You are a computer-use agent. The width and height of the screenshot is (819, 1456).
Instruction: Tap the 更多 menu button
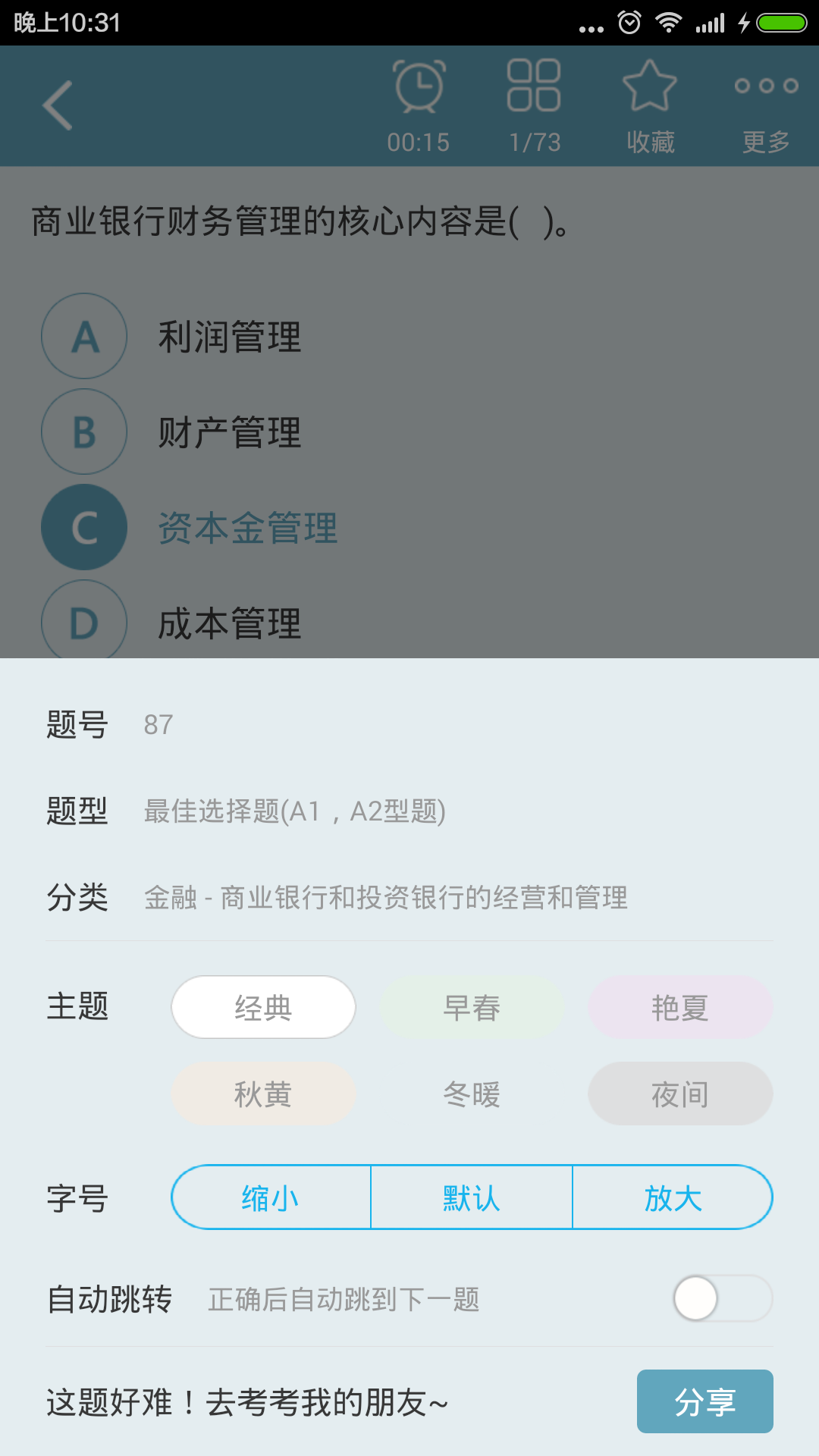[x=766, y=105]
